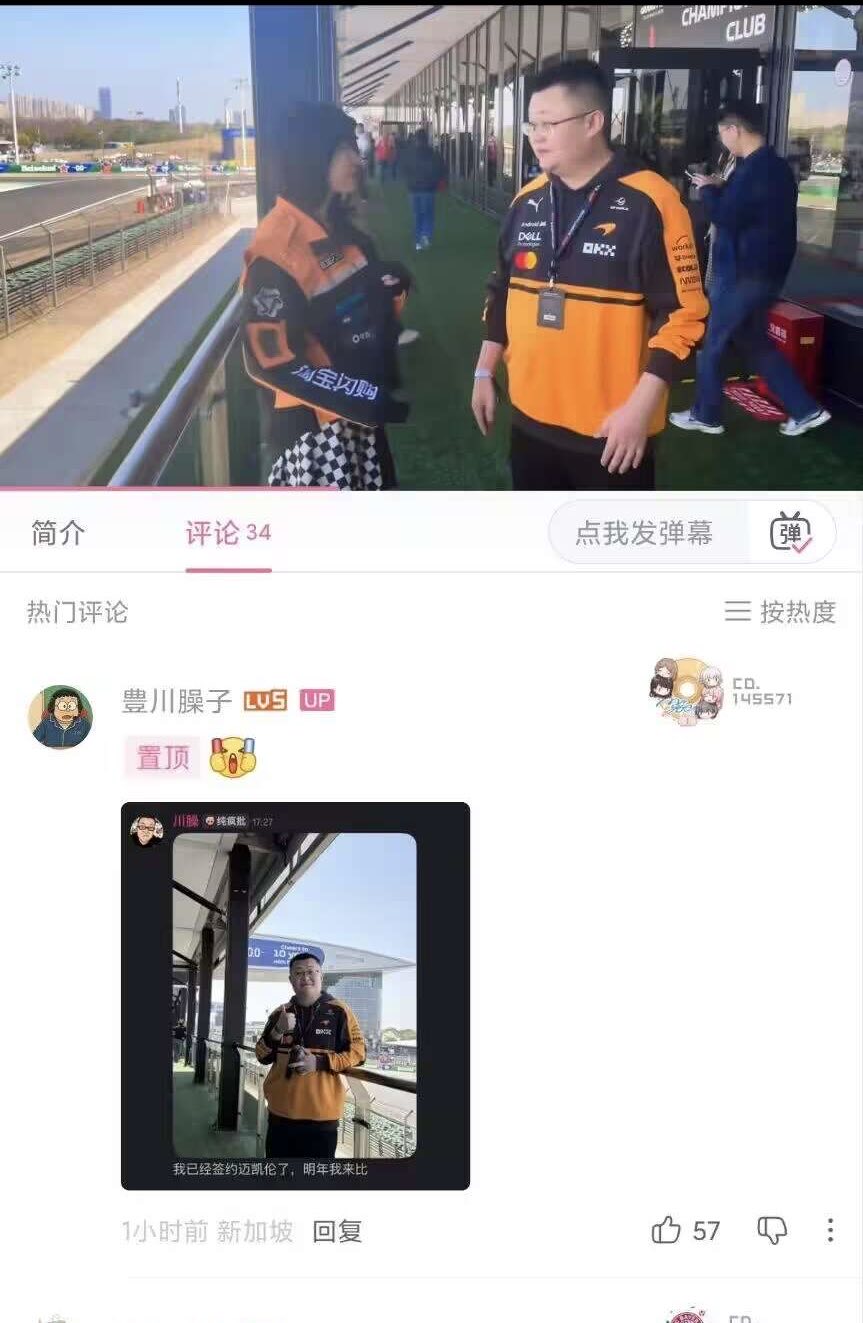Open the image attached to the pinned comment
The width and height of the screenshot is (863, 1323).
295,995
